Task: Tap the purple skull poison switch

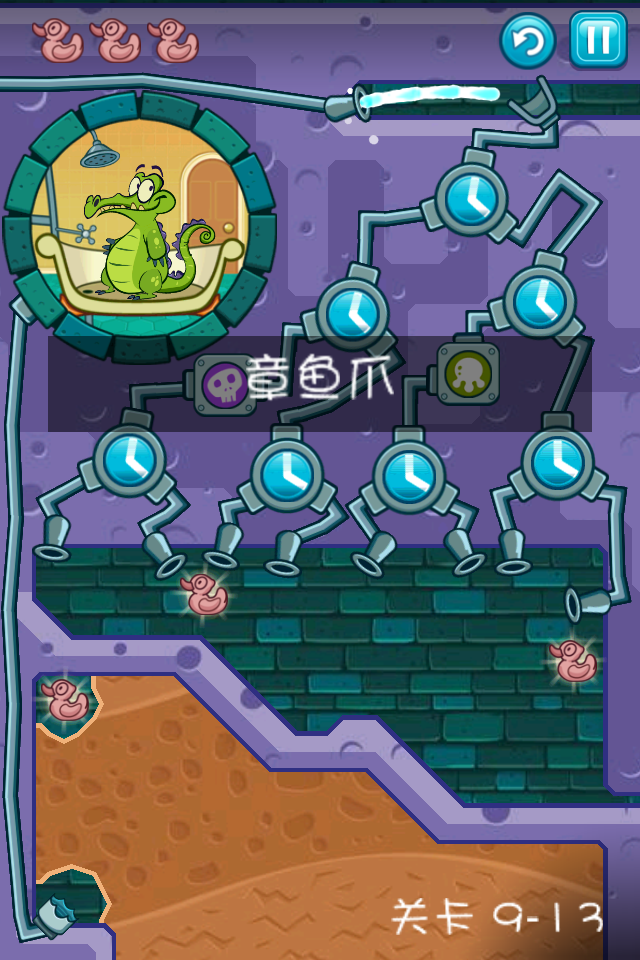Action: click(222, 384)
